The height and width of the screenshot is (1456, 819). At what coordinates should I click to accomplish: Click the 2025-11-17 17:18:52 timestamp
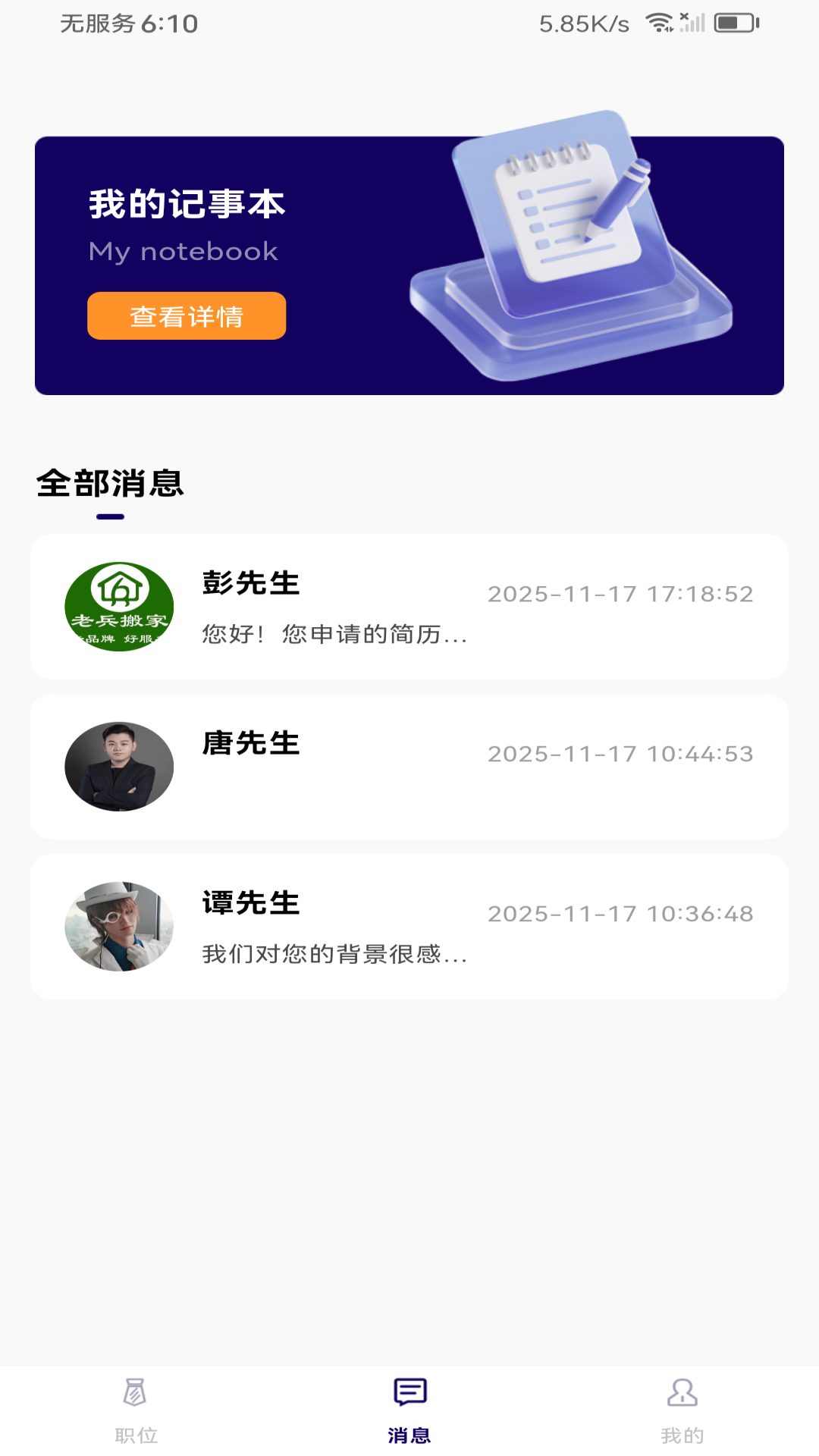click(x=622, y=595)
